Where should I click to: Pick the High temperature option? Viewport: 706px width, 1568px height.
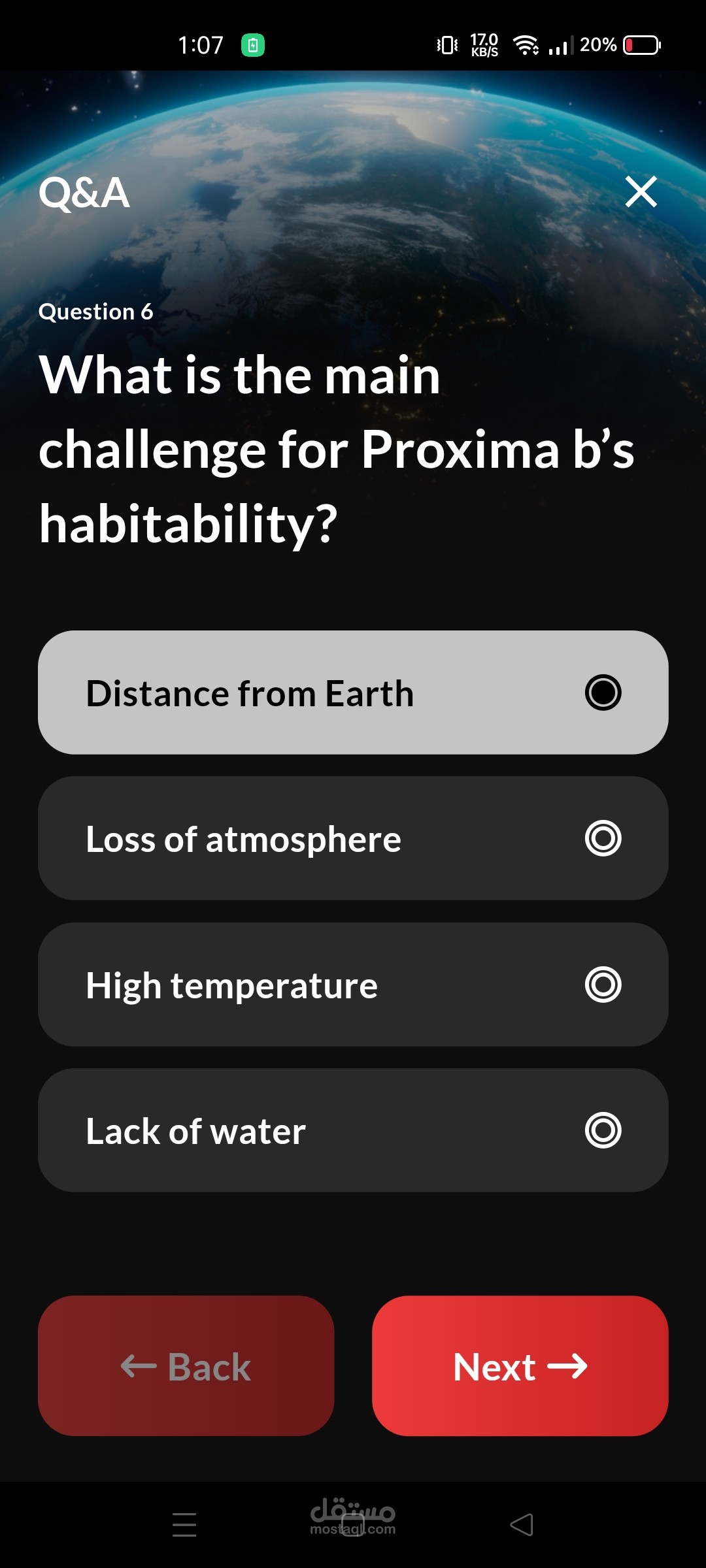click(353, 985)
